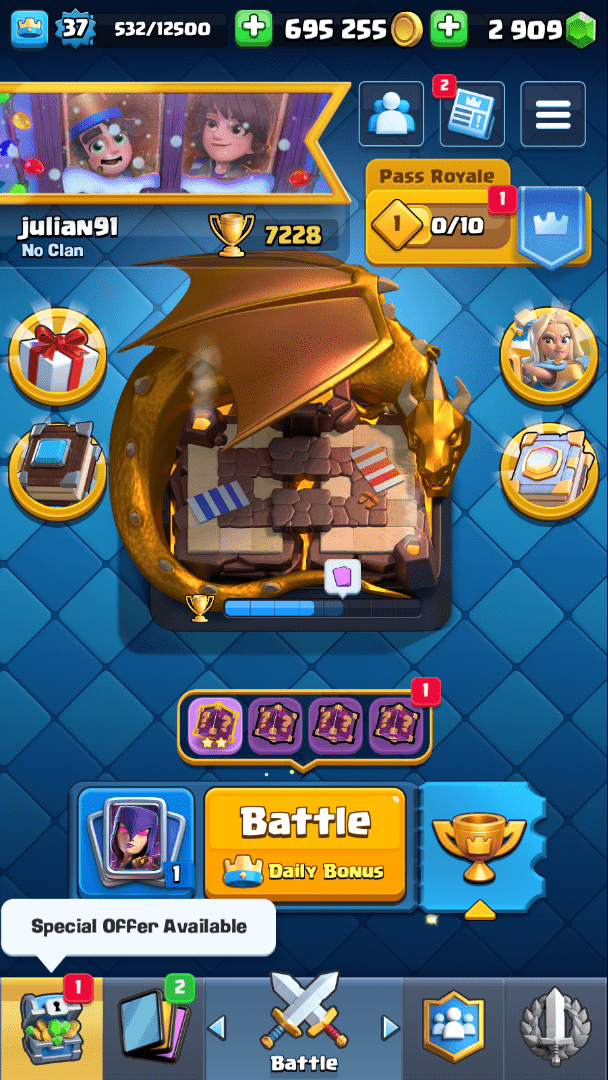
Task: Switch to the Shop tab
Action: (51, 1028)
